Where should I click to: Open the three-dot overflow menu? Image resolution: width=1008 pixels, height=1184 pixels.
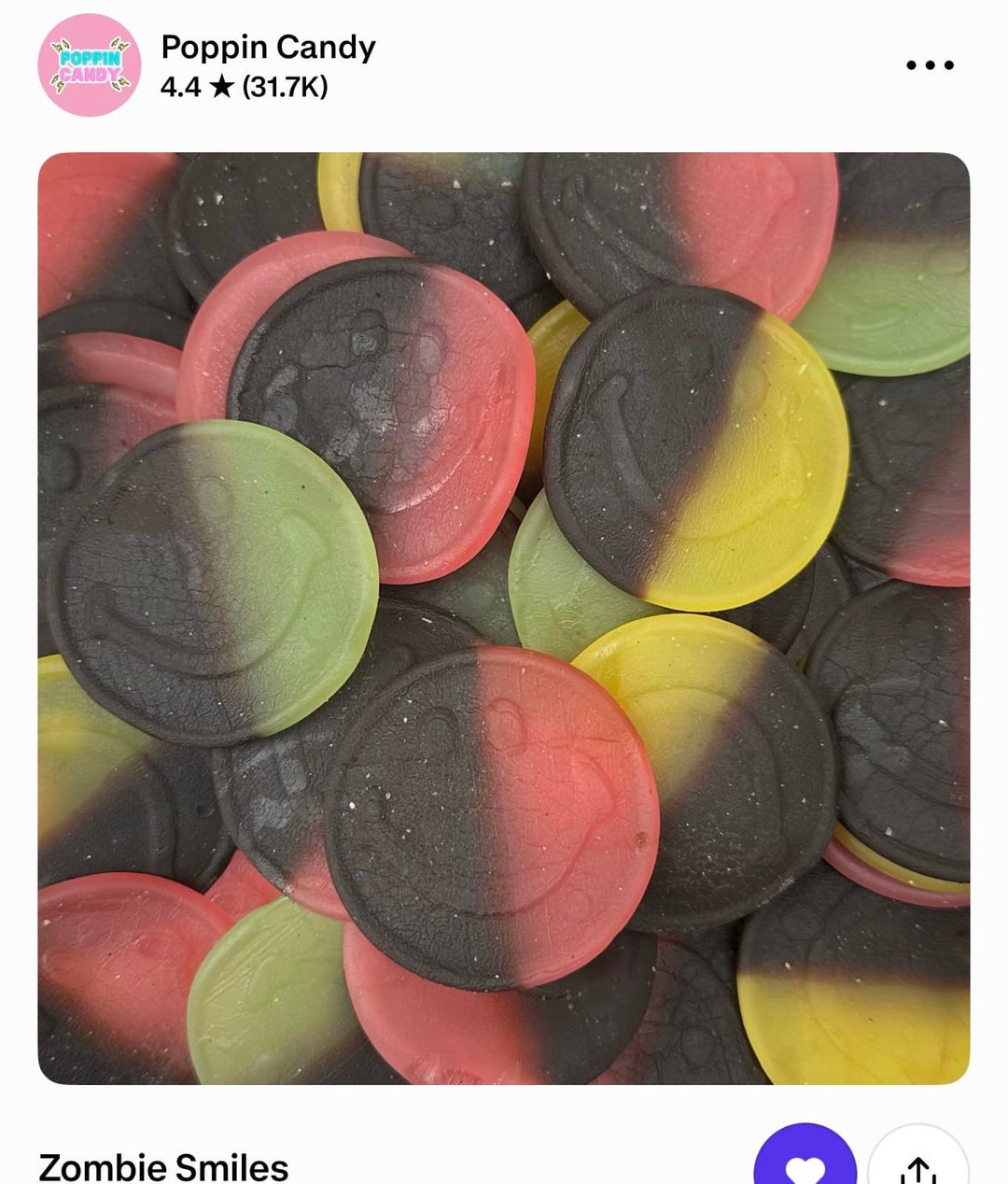930,65
